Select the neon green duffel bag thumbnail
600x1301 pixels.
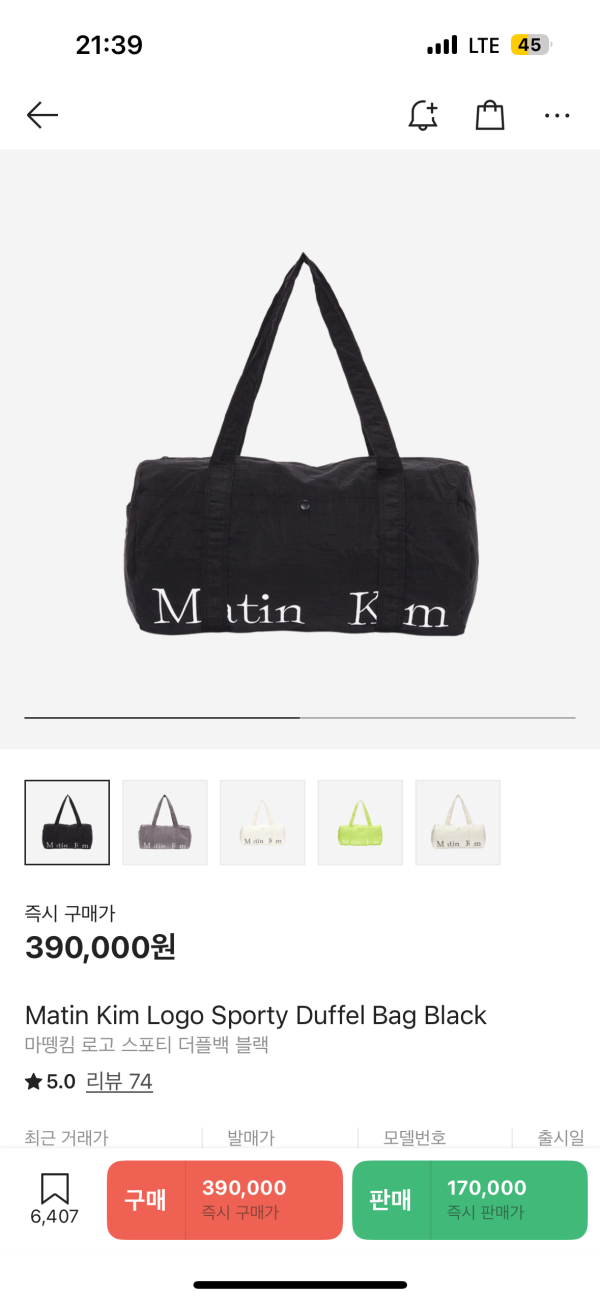point(360,822)
